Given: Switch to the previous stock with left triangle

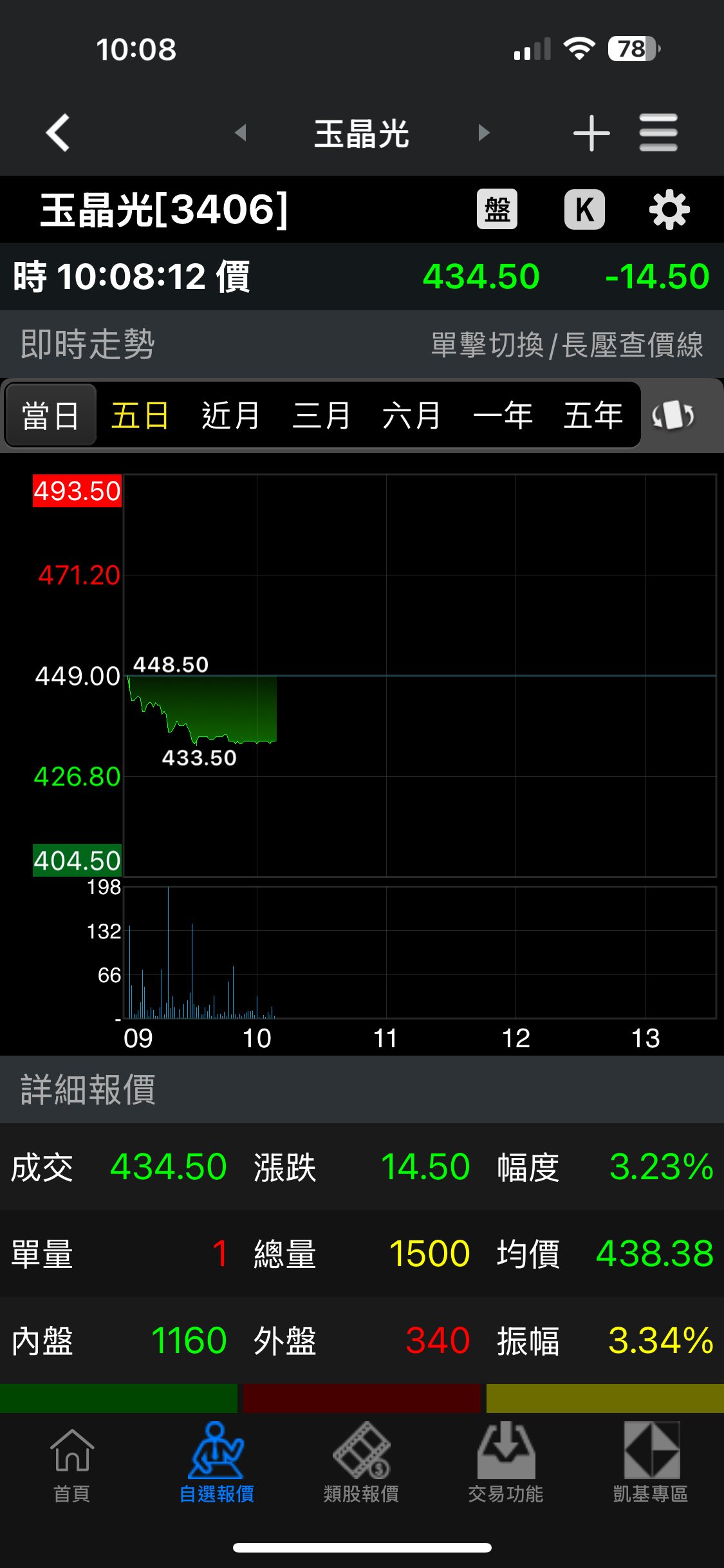Looking at the screenshot, I should coord(241,133).
